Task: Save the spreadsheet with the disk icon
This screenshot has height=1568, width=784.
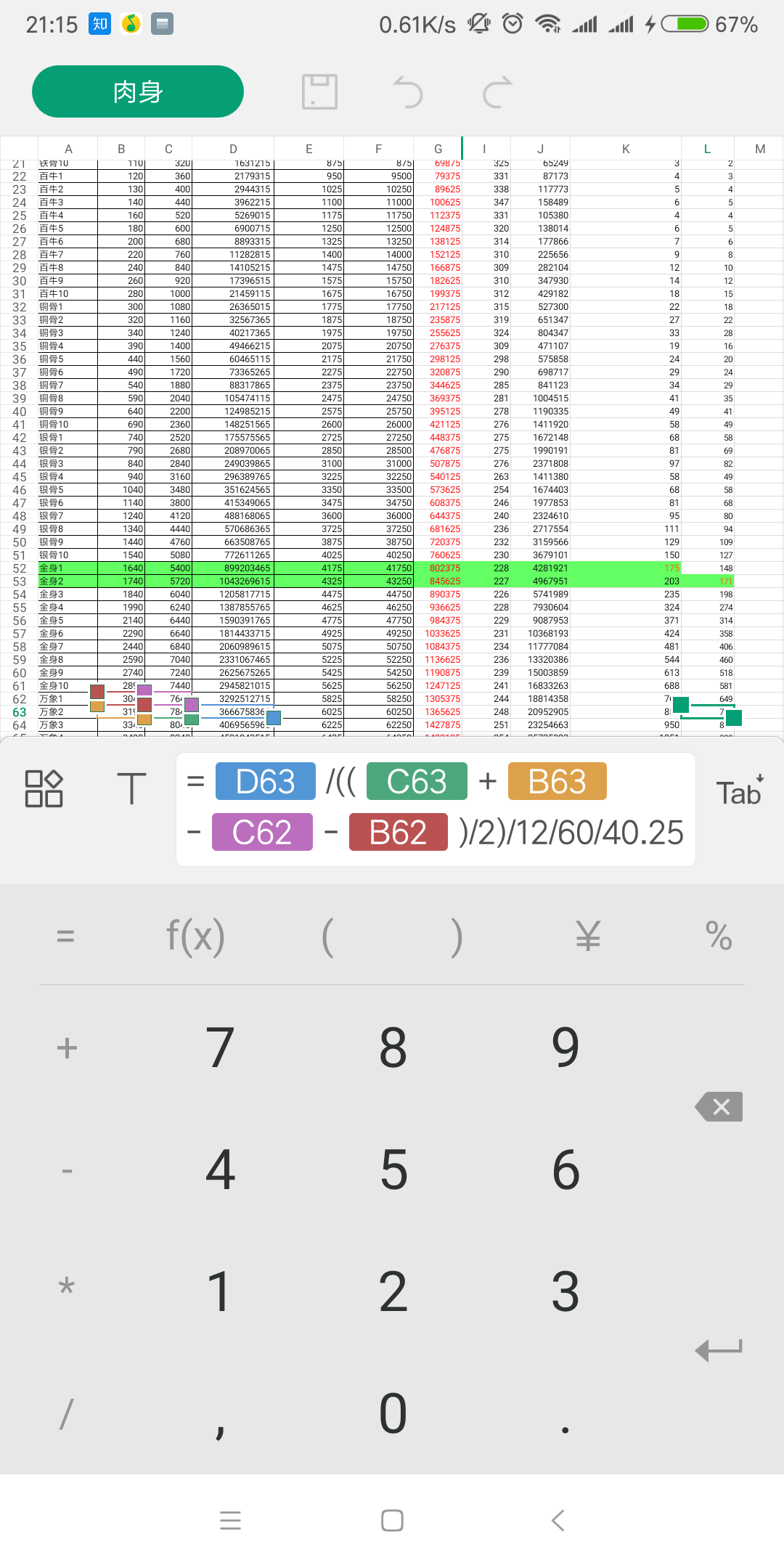Action: [319, 92]
